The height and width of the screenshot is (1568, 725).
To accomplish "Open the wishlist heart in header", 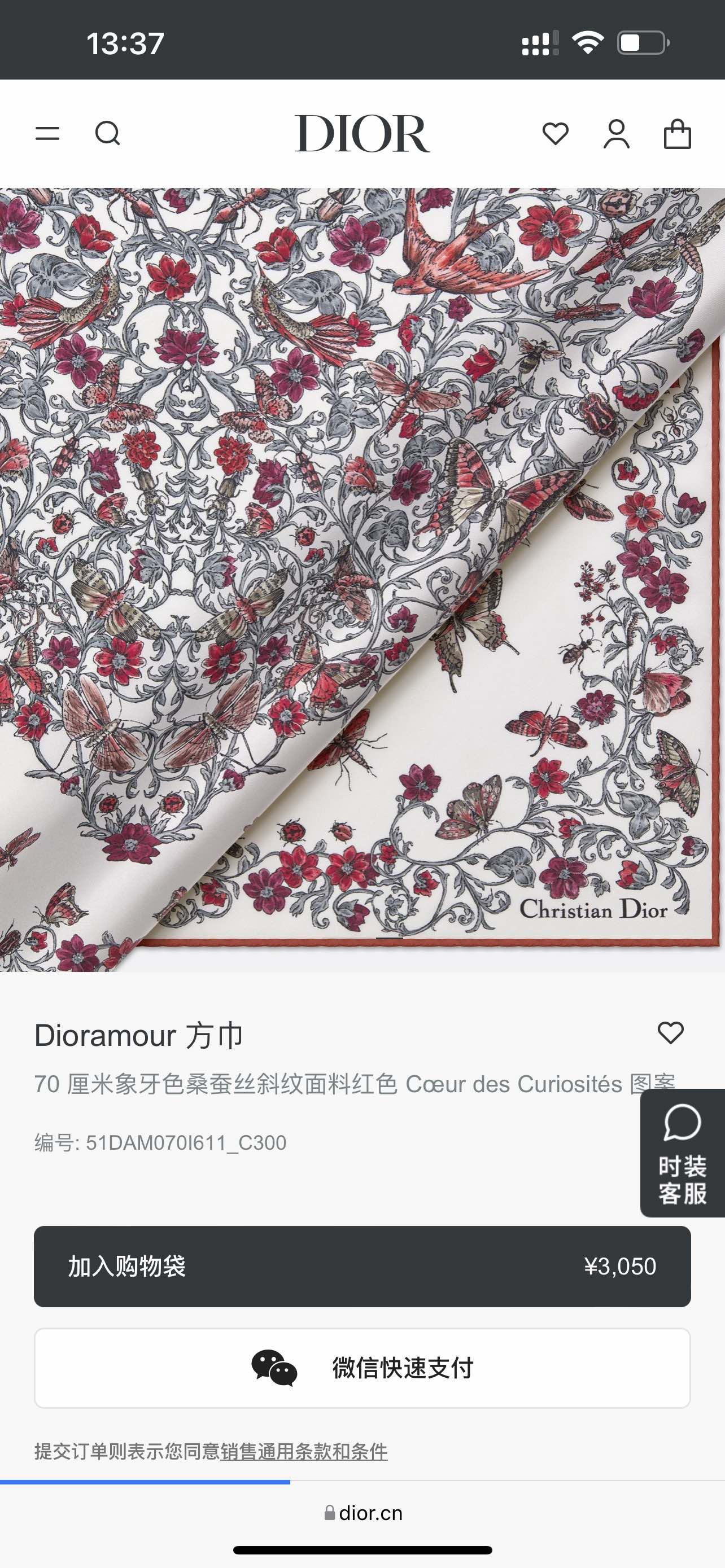I will click(x=555, y=133).
